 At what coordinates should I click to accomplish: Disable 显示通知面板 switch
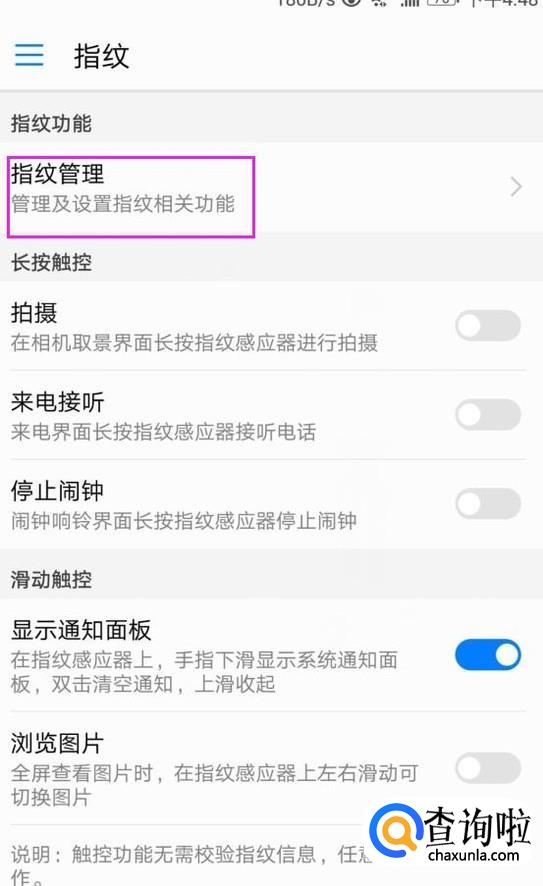[x=488, y=655]
